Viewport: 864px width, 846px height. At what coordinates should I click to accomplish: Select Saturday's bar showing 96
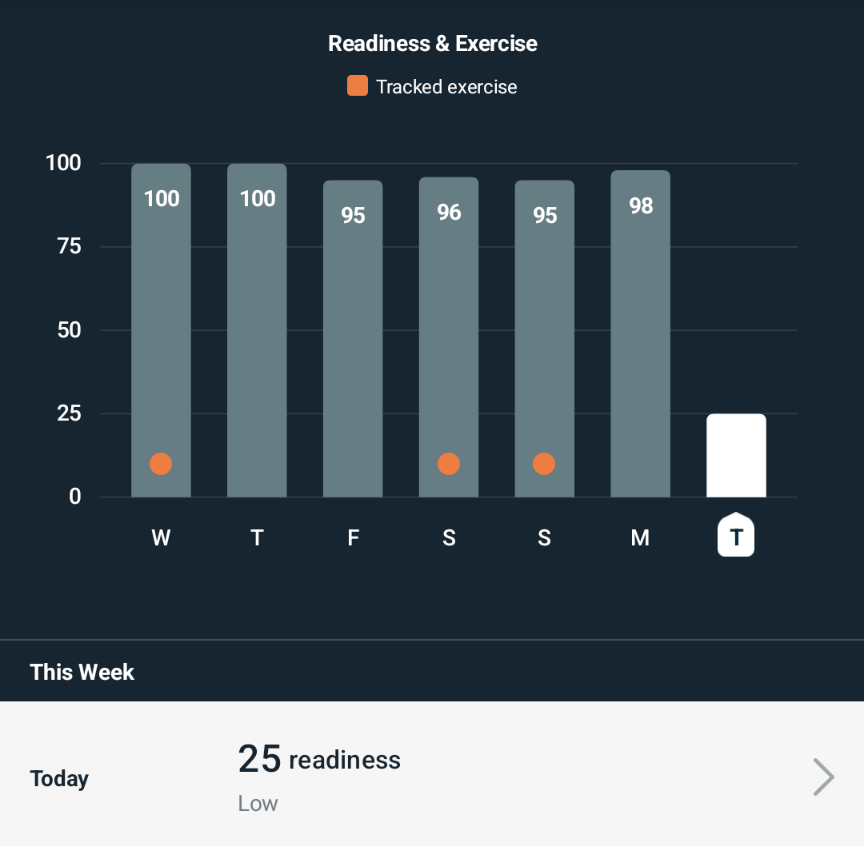pyautogui.click(x=449, y=336)
